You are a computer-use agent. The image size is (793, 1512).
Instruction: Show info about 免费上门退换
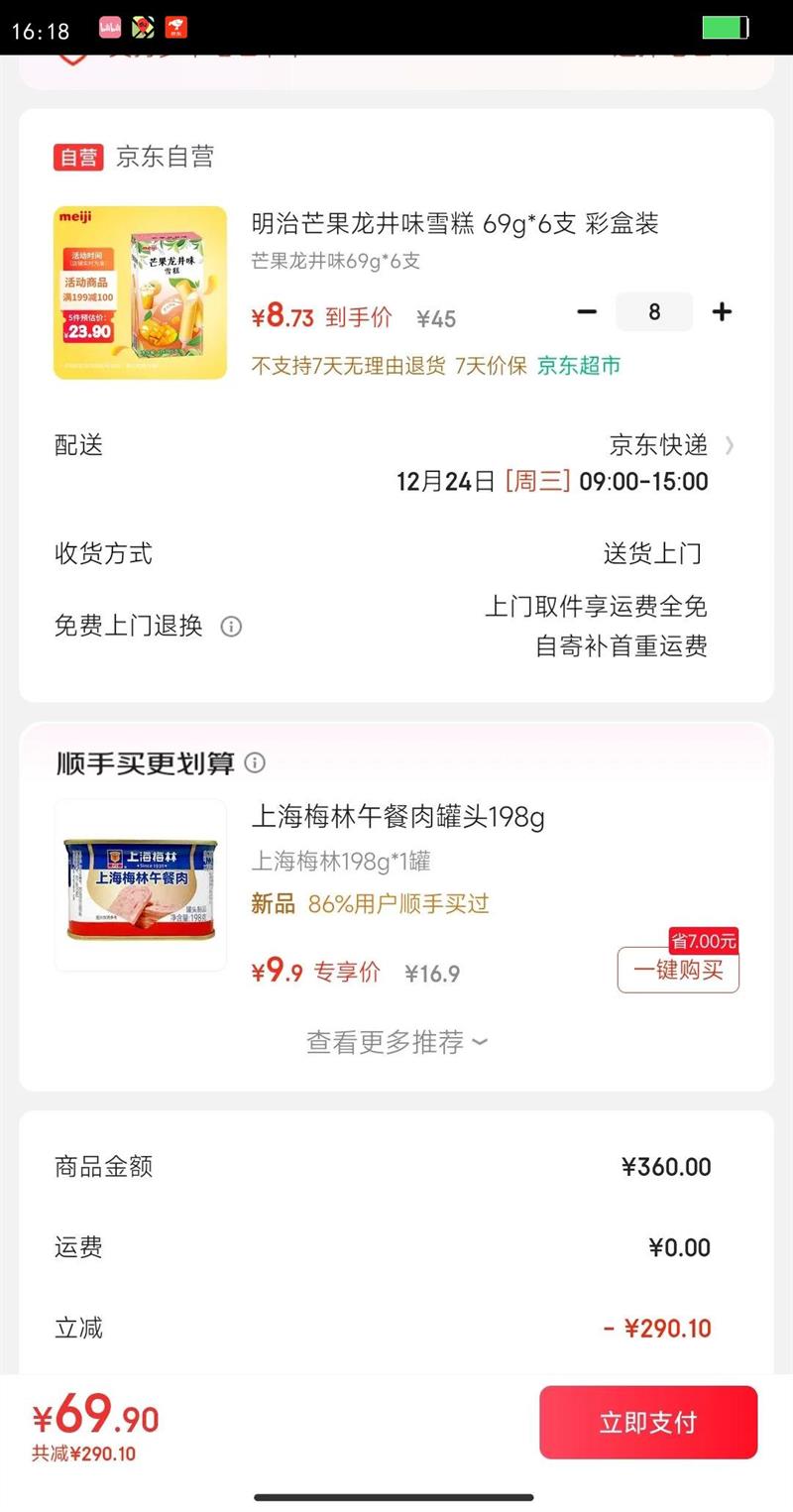pos(231,627)
